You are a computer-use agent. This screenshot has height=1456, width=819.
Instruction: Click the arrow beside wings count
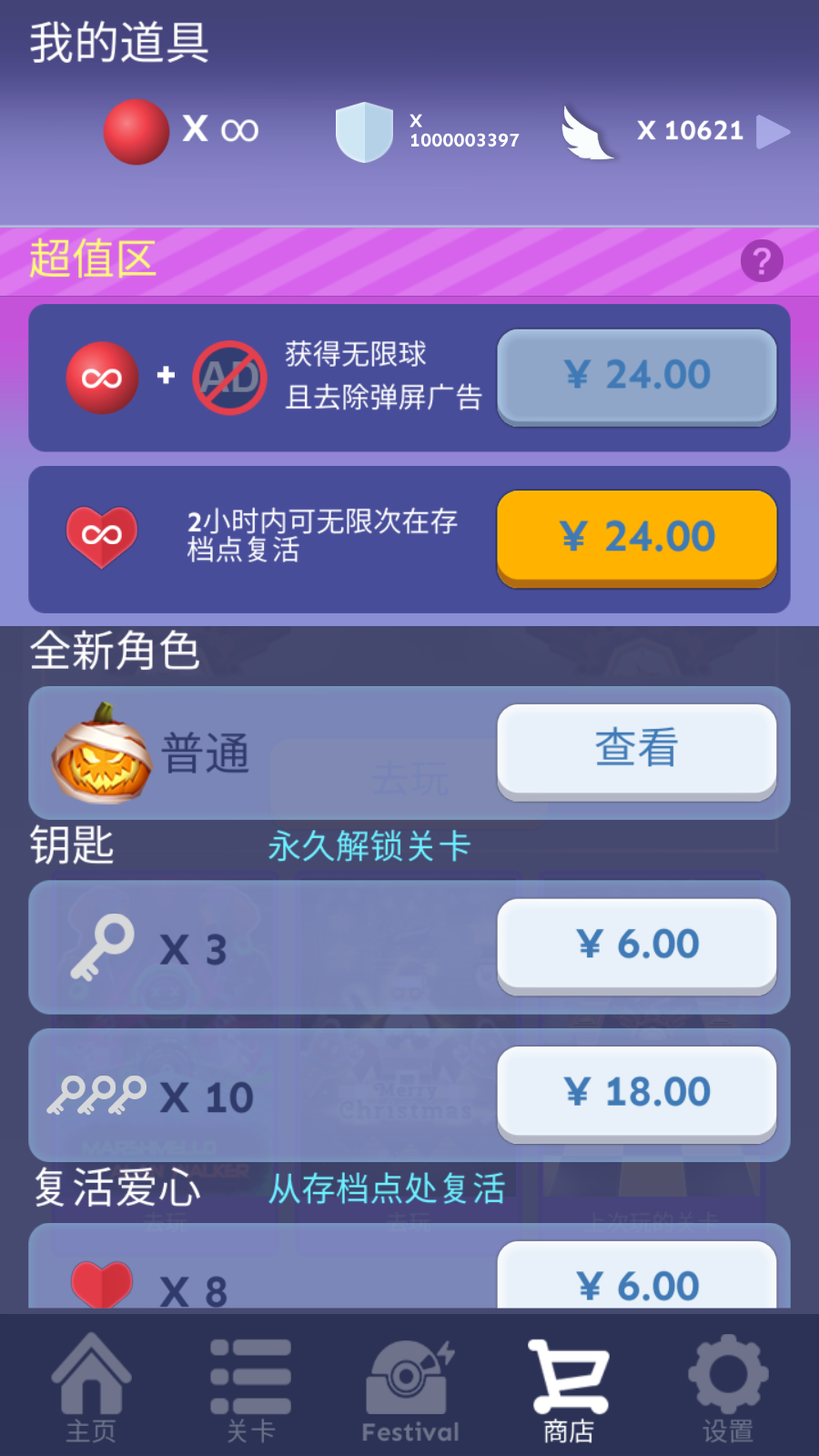click(x=775, y=132)
